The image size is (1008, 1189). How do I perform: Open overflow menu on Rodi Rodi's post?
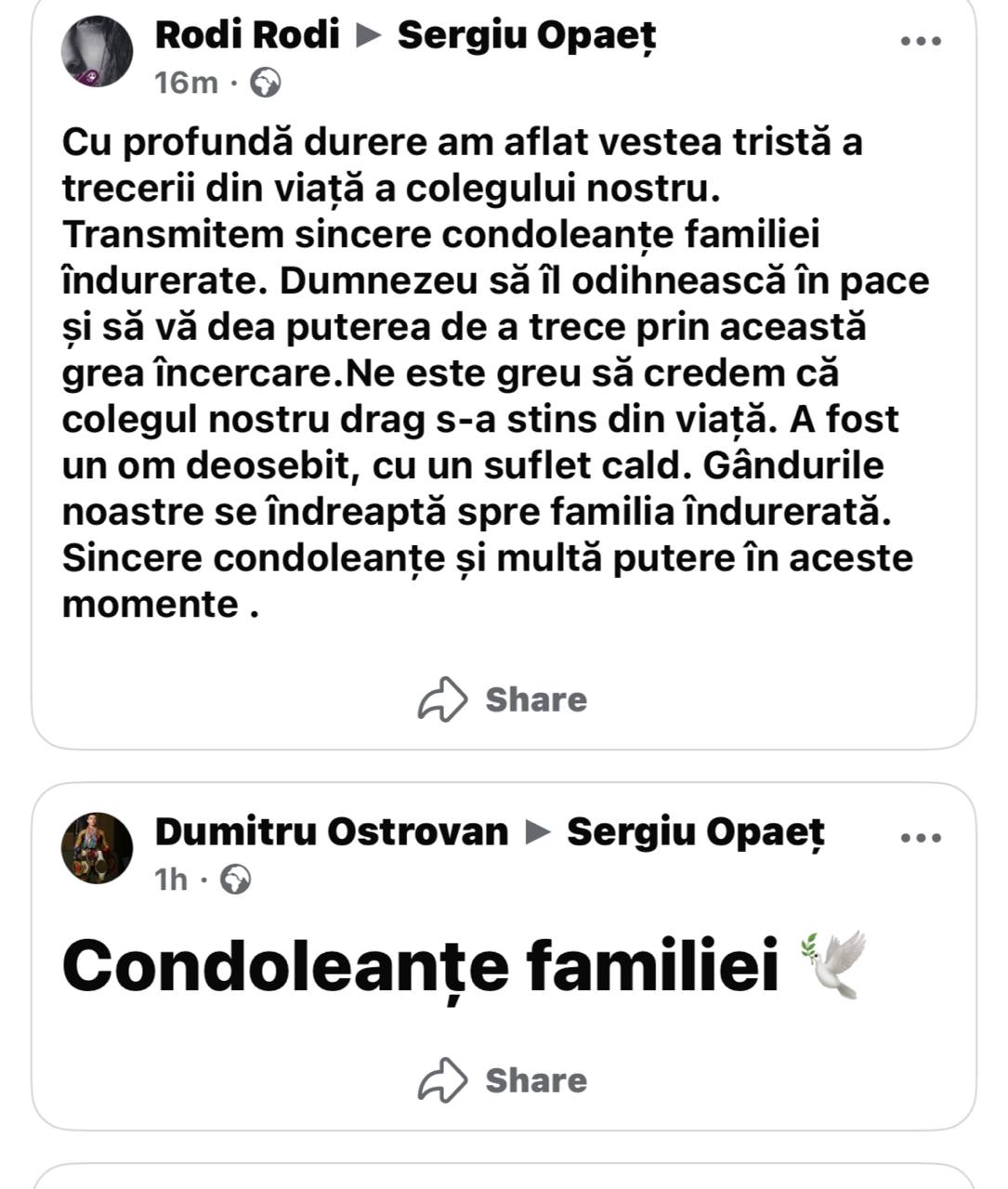(921, 41)
